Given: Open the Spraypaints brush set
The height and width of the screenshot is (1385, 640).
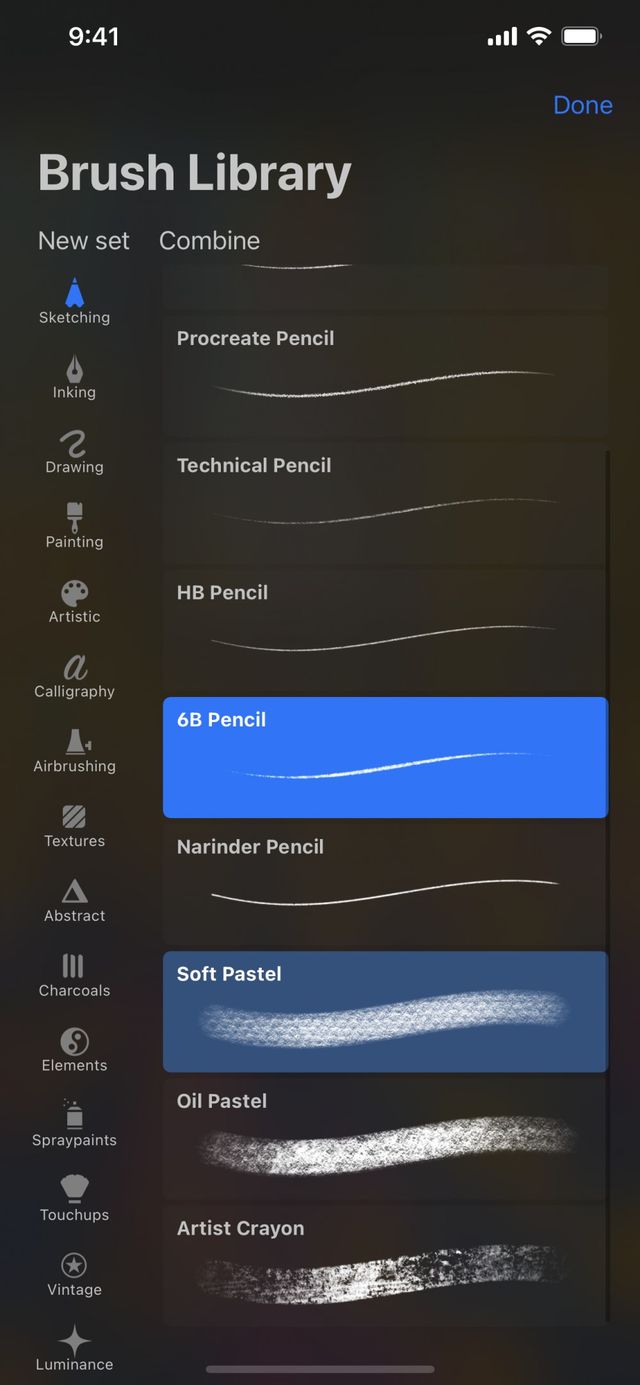Looking at the screenshot, I should [74, 1126].
